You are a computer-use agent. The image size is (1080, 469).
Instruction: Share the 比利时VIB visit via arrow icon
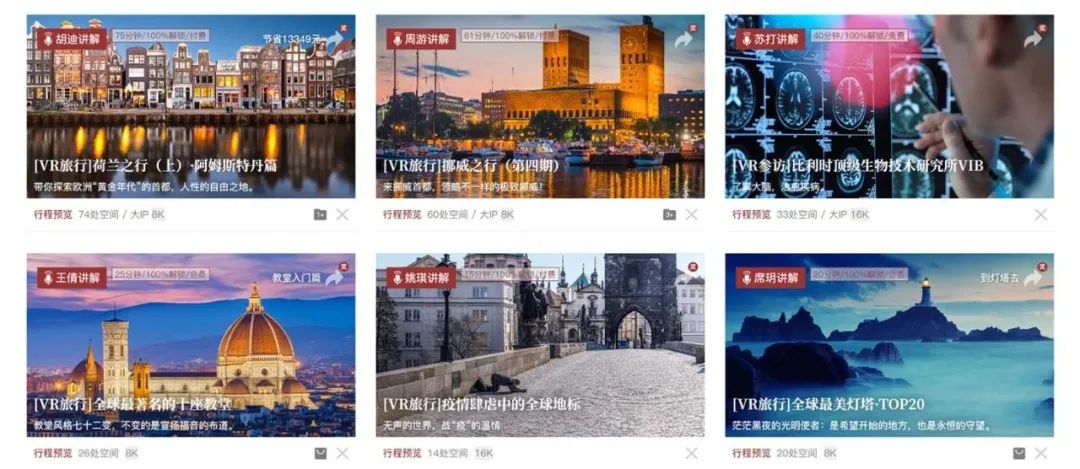pyautogui.click(x=1033, y=40)
